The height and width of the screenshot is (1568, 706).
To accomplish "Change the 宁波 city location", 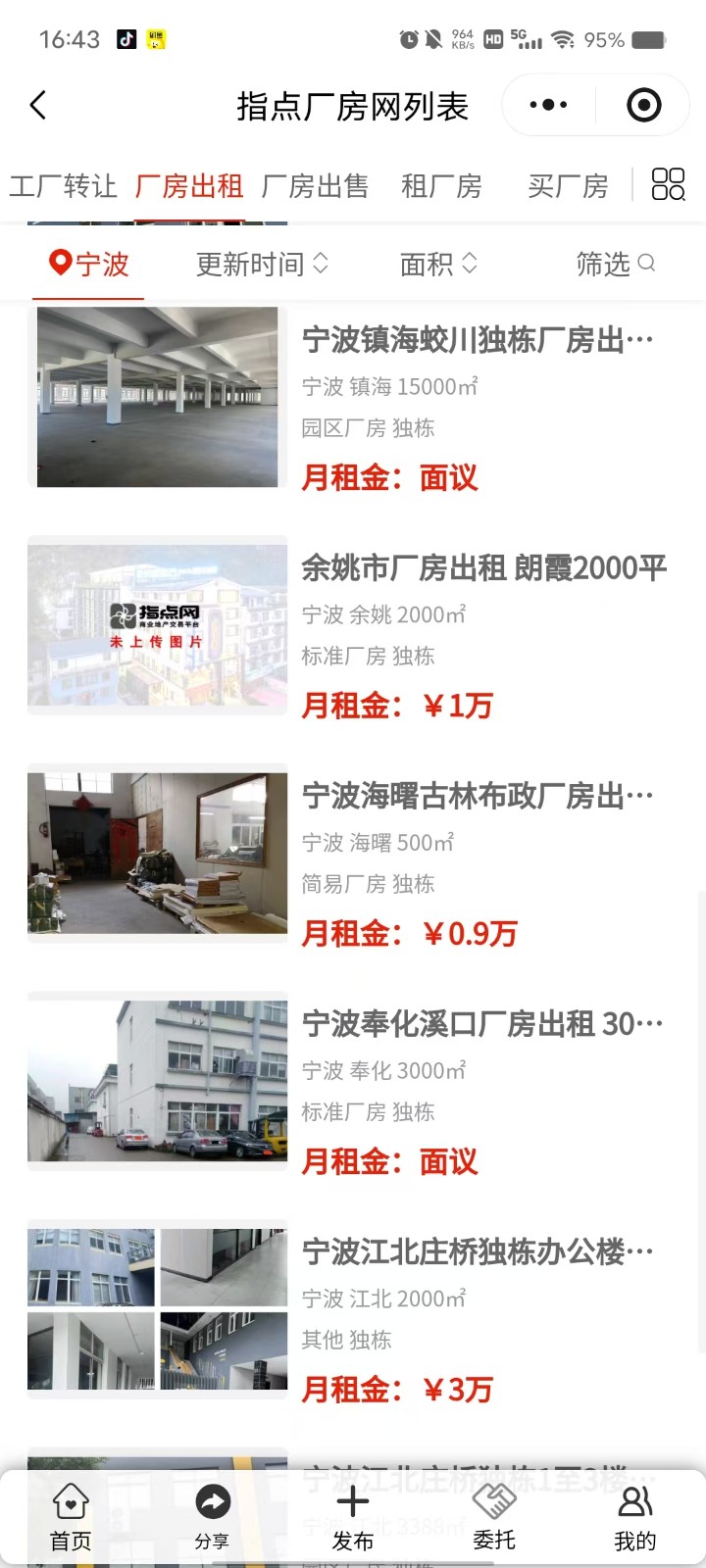I will coord(89,264).
